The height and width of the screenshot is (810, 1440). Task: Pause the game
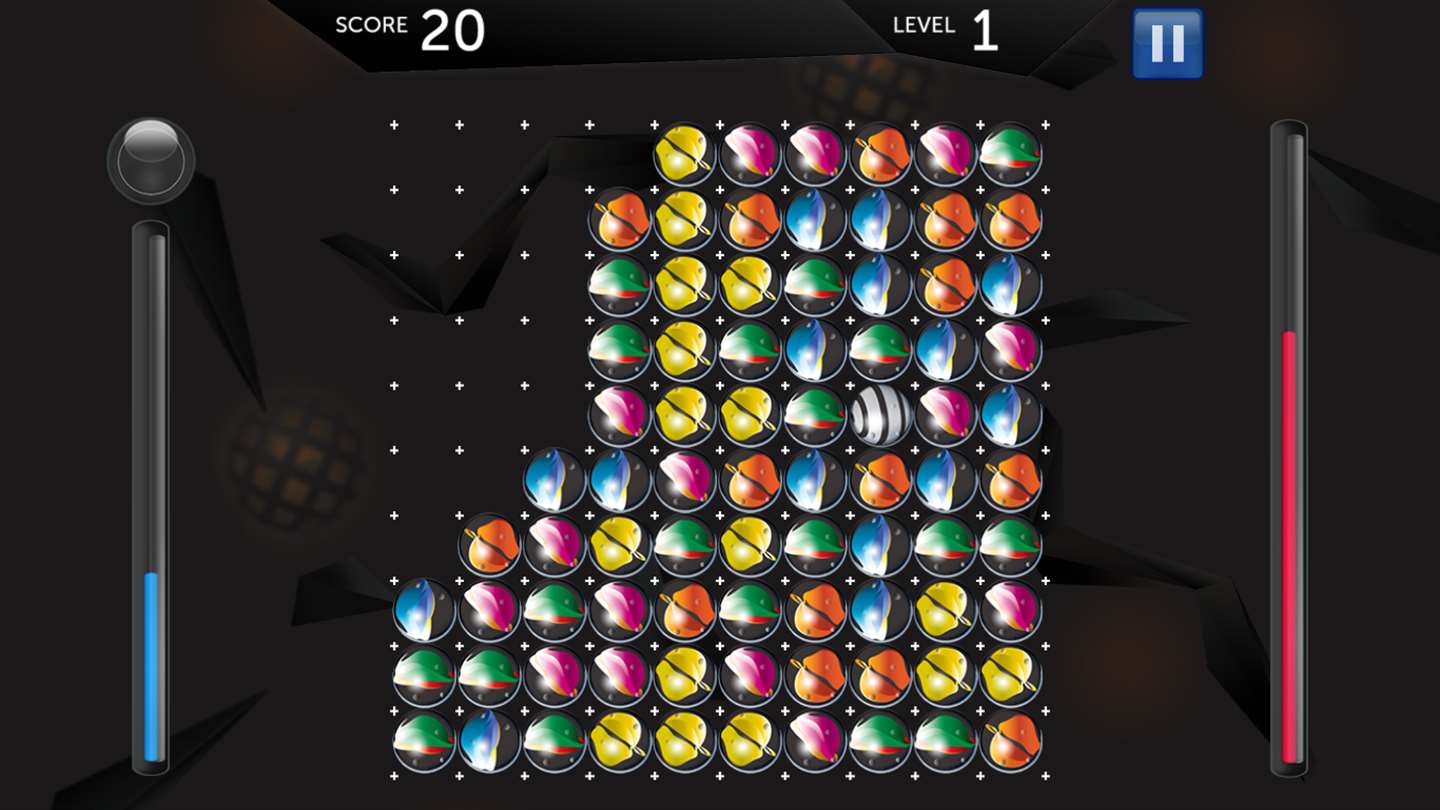(1167, 43)
